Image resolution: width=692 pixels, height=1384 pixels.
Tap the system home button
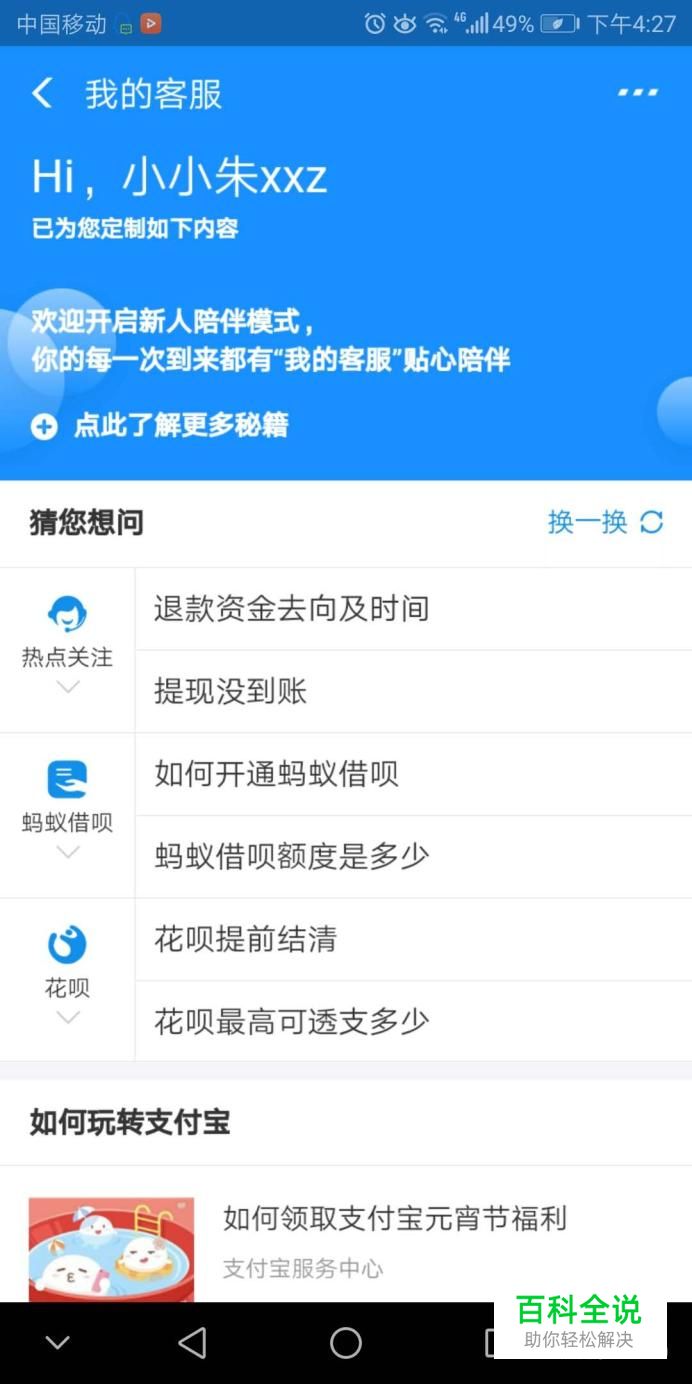click(x=346, y=1343)
